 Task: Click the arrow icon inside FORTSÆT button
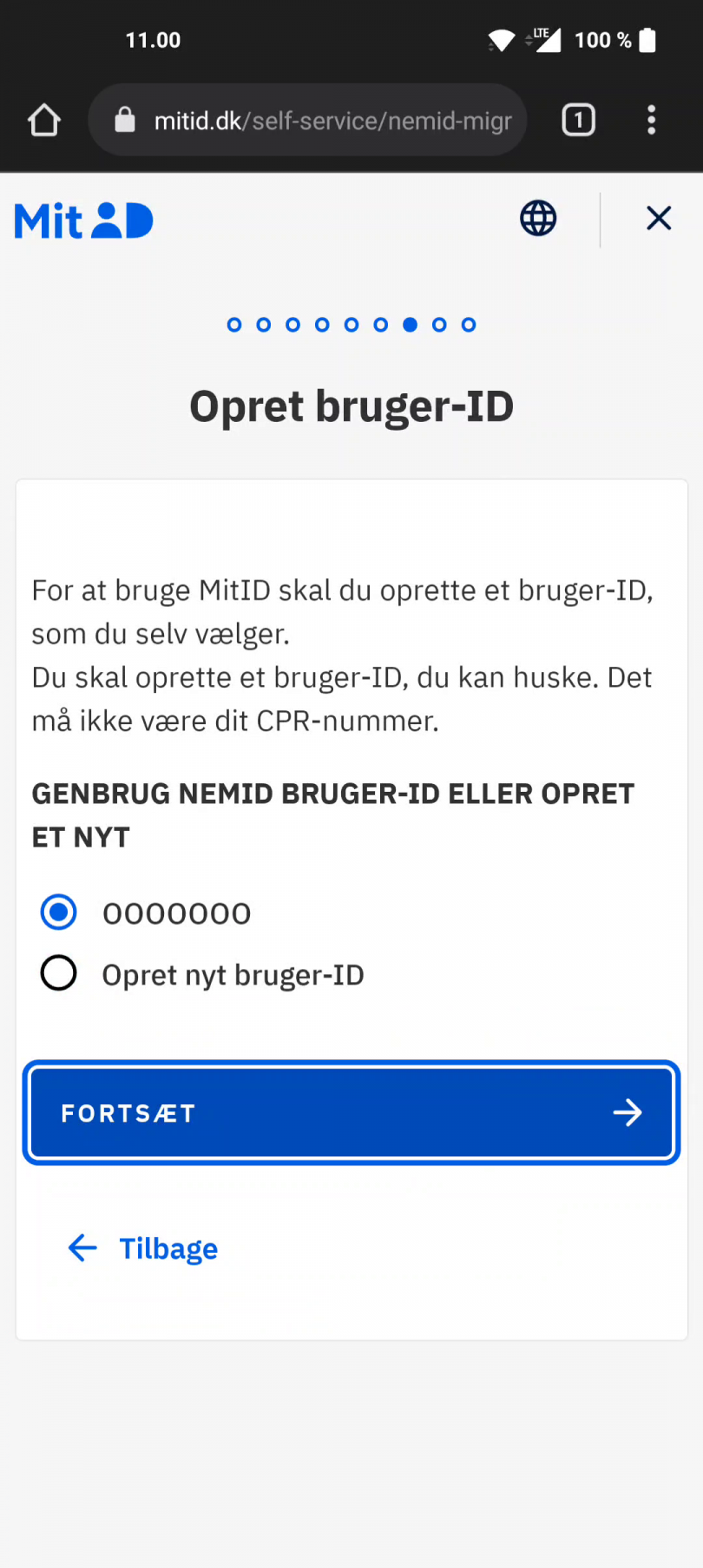627,1112
